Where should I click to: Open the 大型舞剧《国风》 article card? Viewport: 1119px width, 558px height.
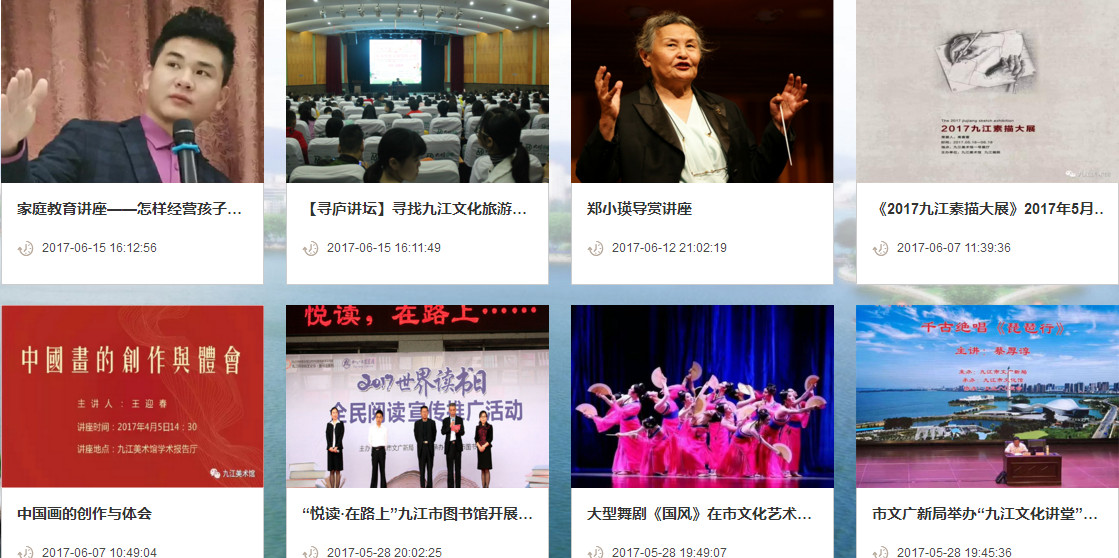coord(700,513)
